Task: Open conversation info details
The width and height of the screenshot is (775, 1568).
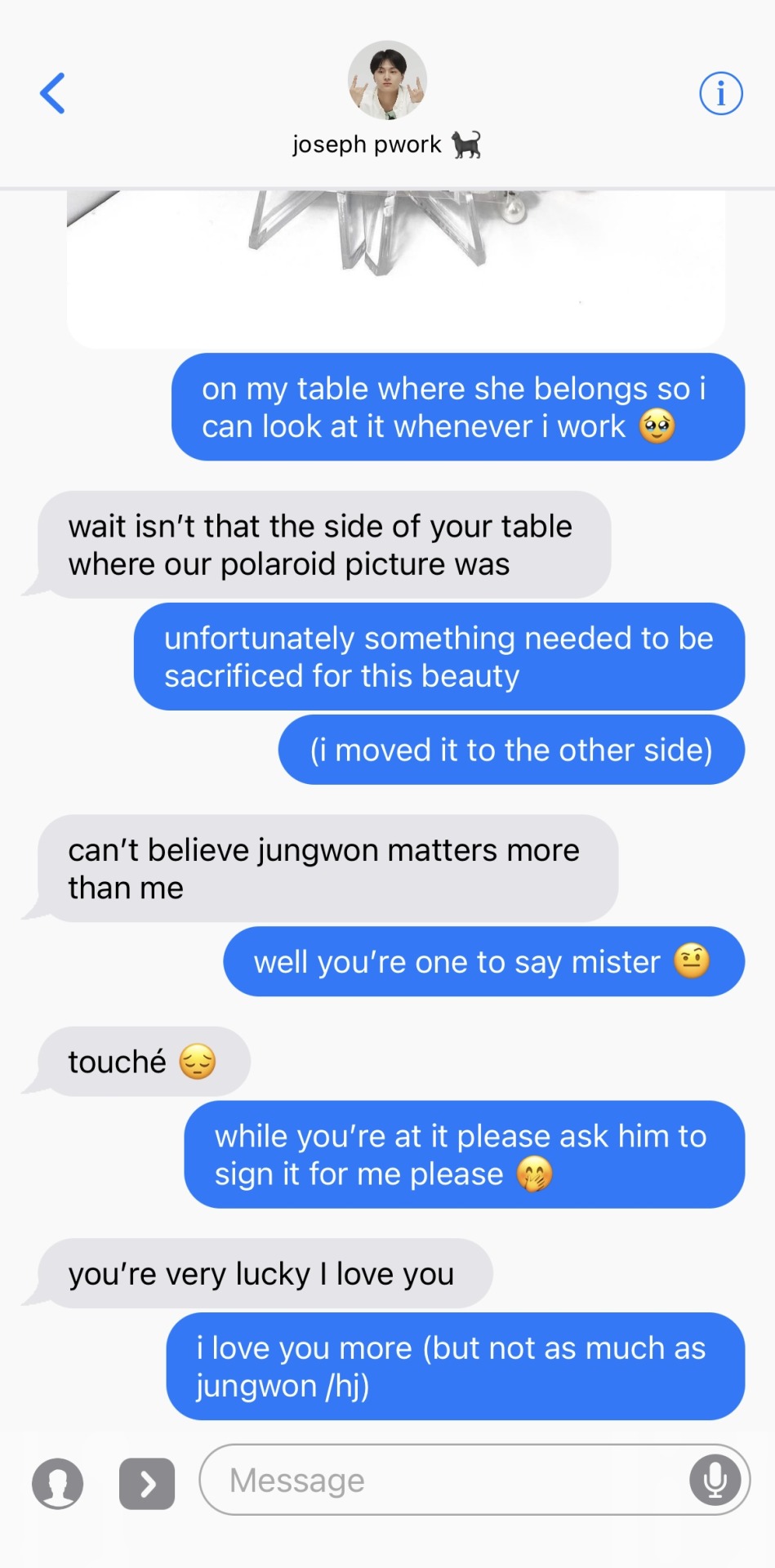Action: [x=720, y=93]
